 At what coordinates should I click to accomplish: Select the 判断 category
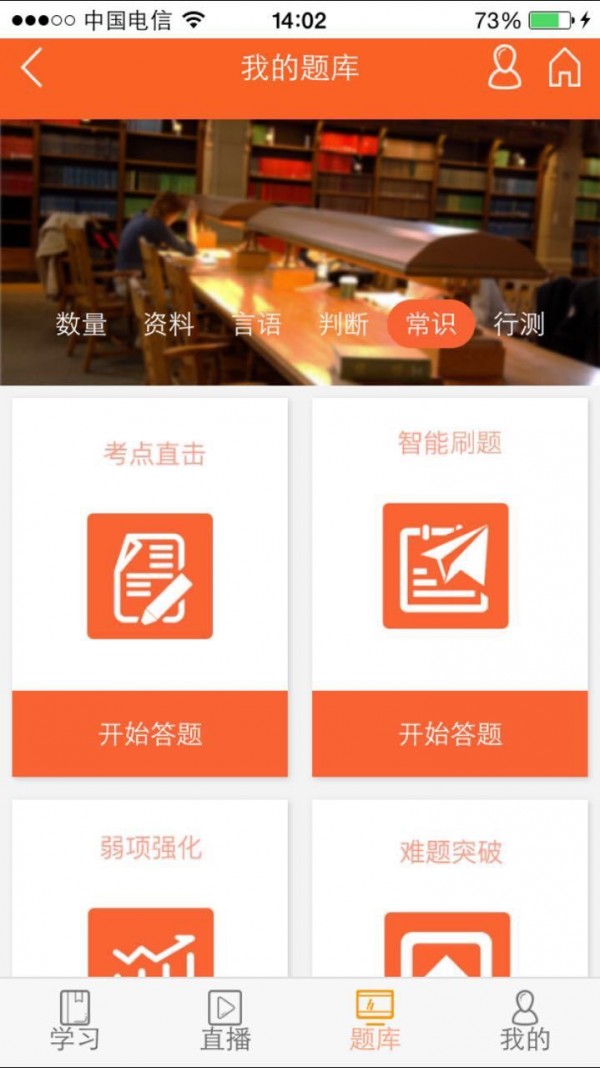click(344, 324)
